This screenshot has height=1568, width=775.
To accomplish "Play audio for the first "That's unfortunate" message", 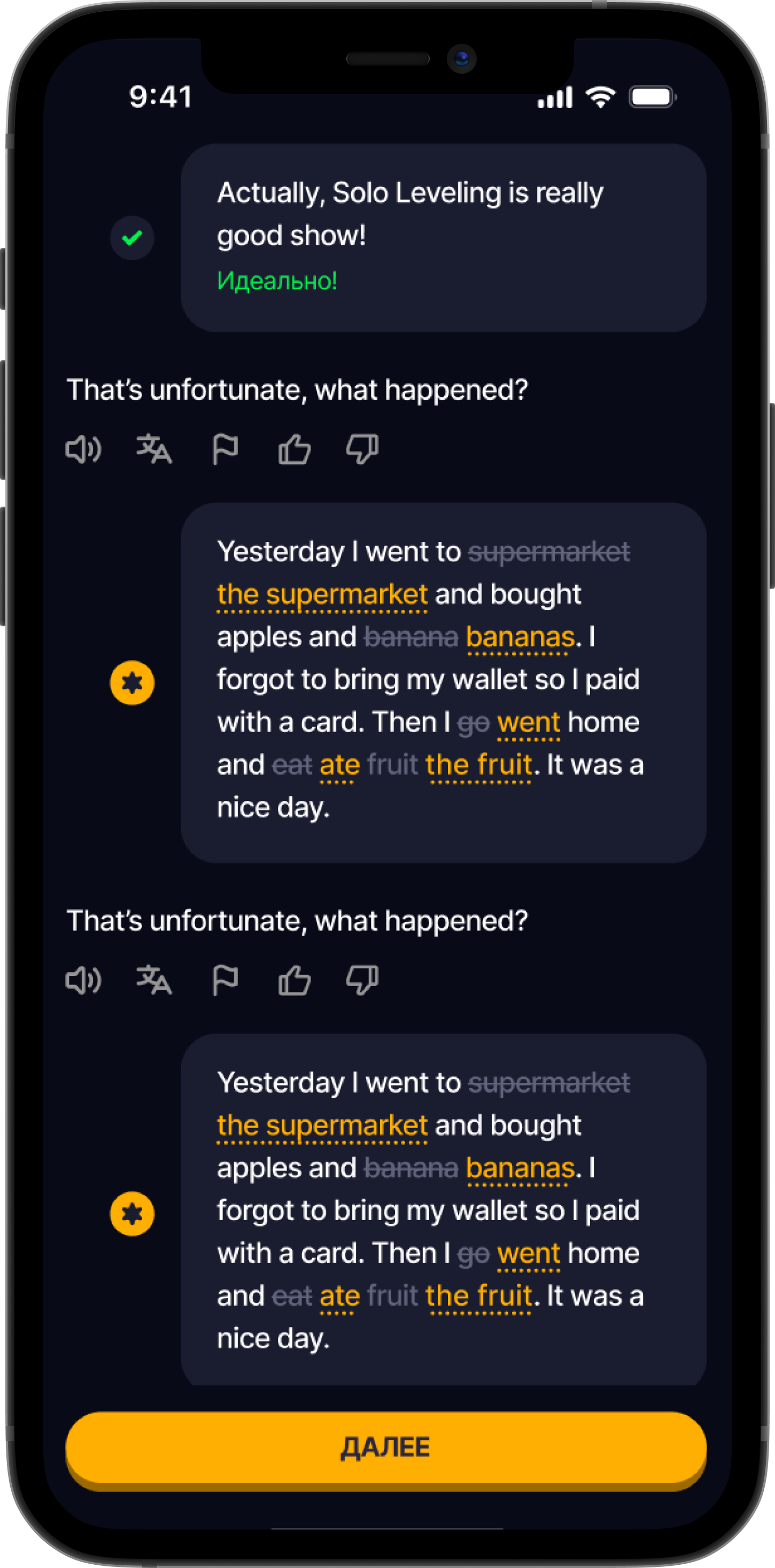I will tap(83, 450).
